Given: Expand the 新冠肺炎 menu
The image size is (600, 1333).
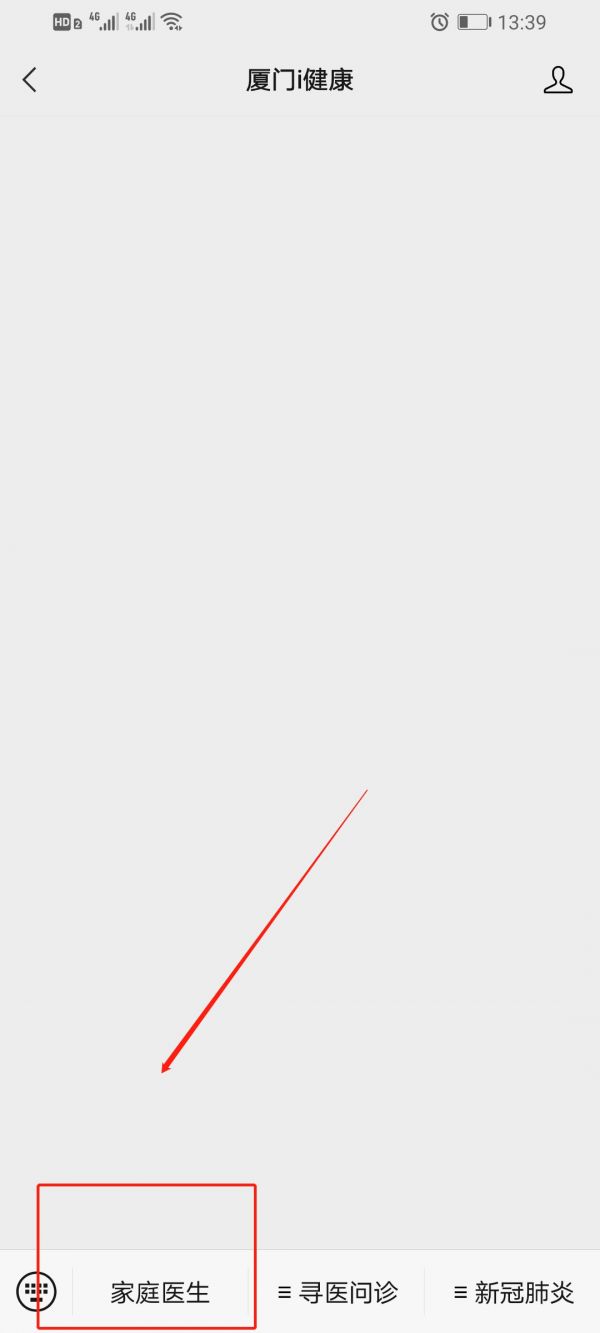Looking at the screenshot, I should 514,1292.
